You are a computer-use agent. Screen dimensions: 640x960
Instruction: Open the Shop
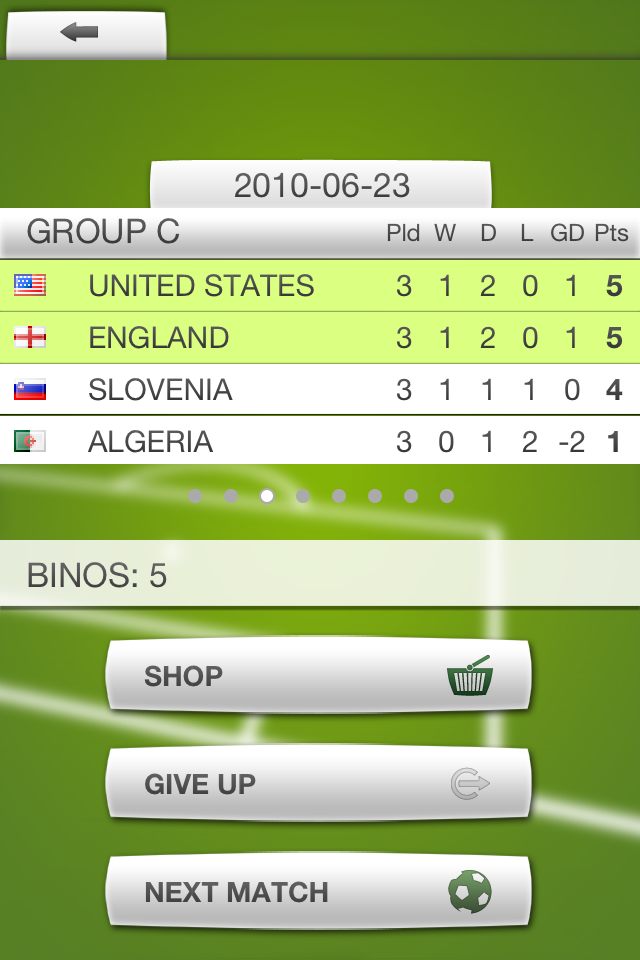tap(318, 676)
